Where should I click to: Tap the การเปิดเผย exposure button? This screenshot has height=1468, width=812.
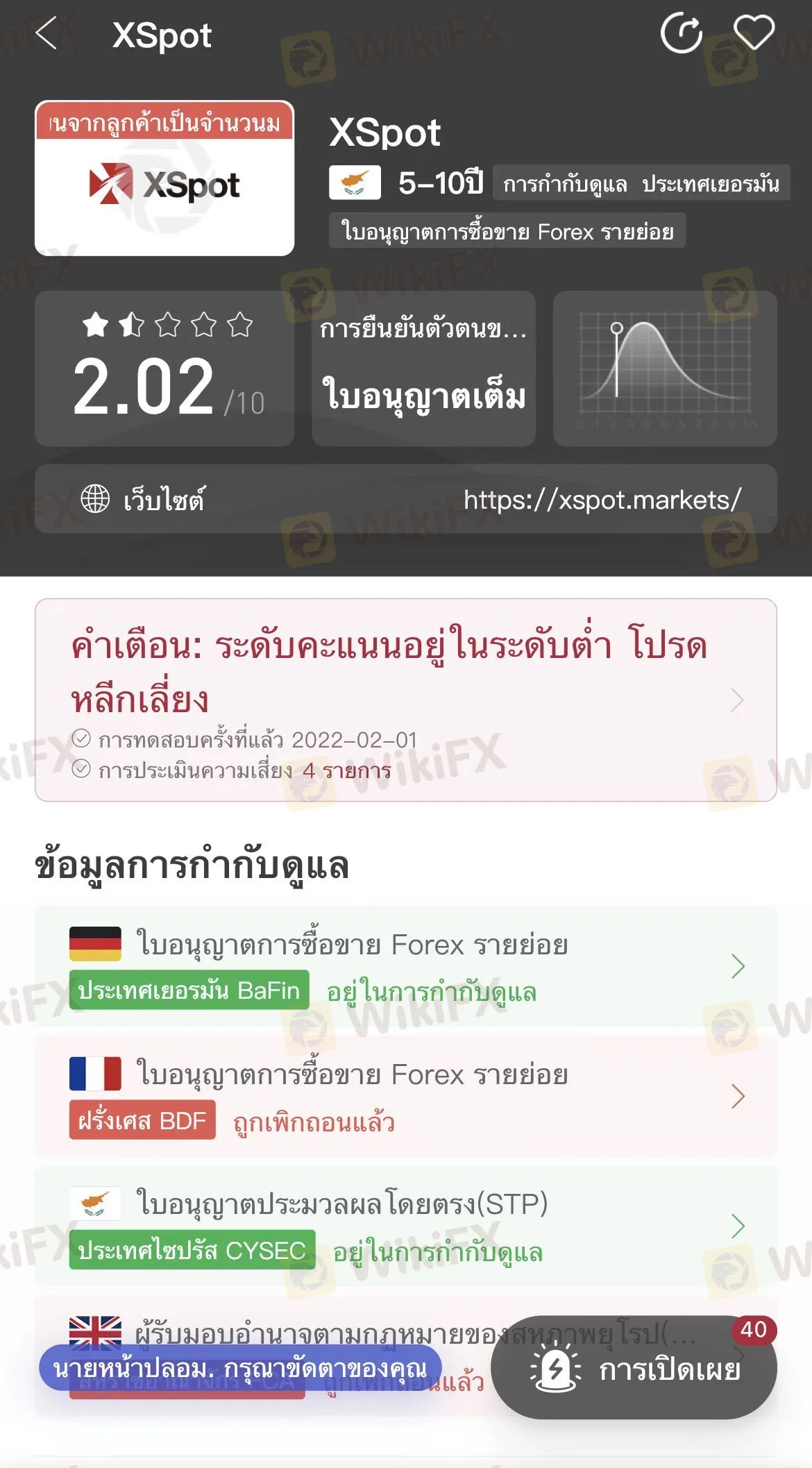[x=634, y=1369]
